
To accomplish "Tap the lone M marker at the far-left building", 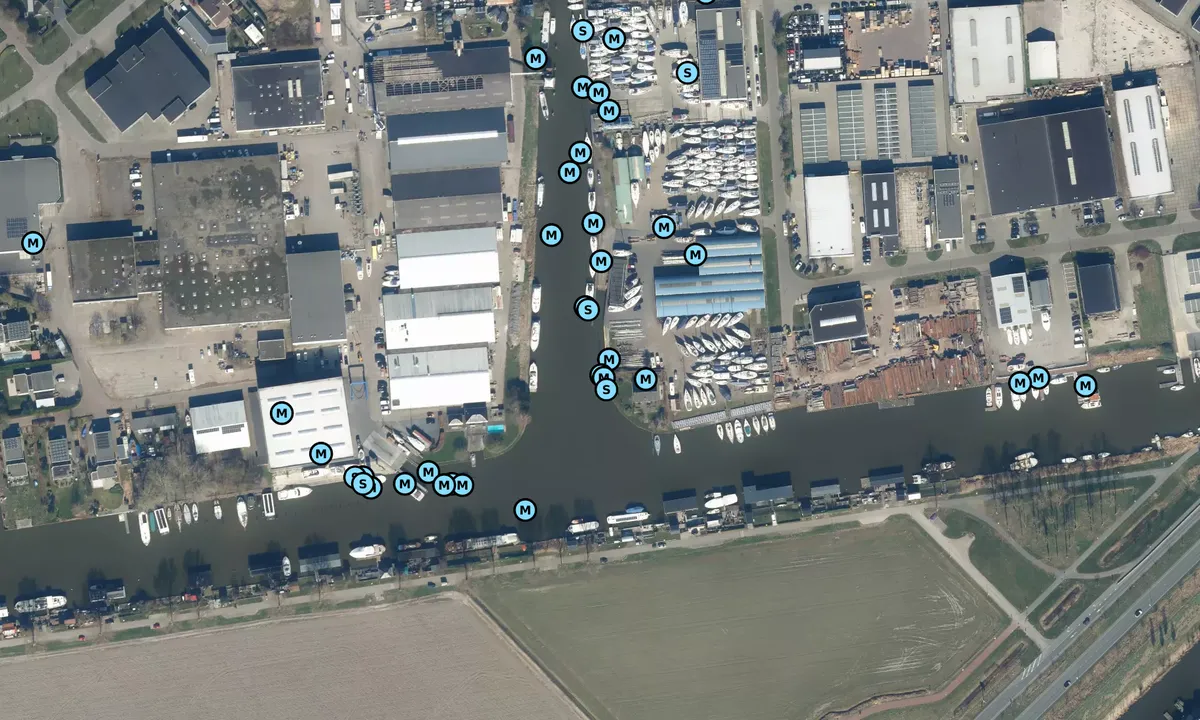I will tap(33, 242).
